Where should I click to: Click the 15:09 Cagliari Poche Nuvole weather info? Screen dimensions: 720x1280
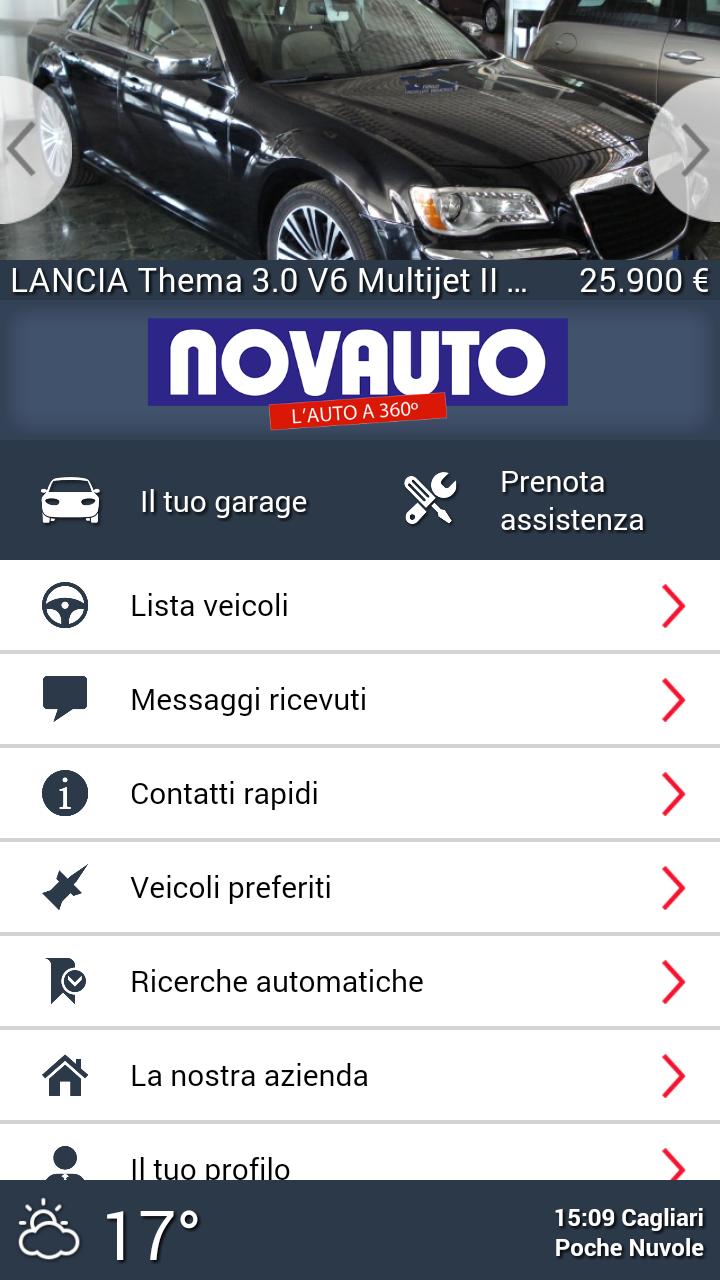click(x=628, y=1232)
